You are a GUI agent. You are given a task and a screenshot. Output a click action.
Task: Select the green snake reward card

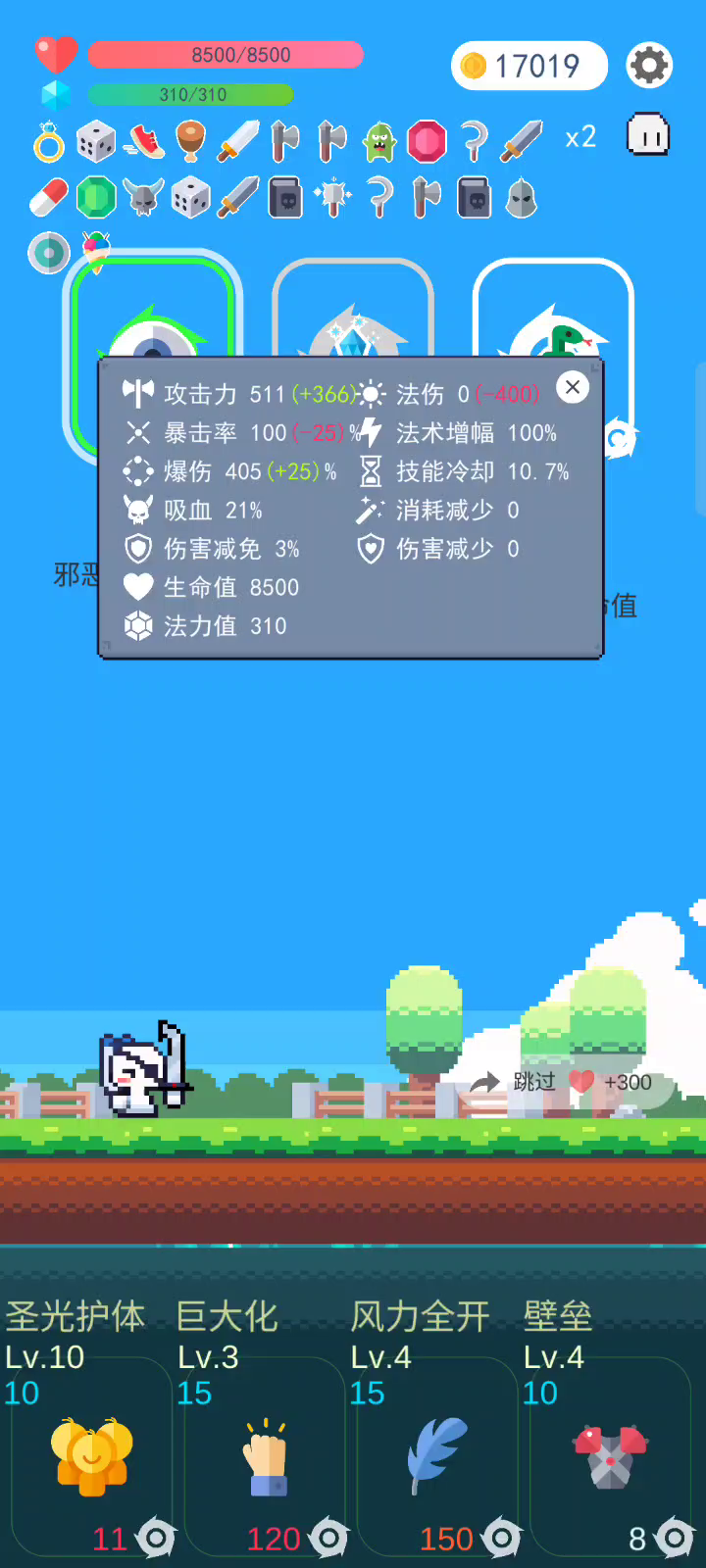[x=554, y=312]
